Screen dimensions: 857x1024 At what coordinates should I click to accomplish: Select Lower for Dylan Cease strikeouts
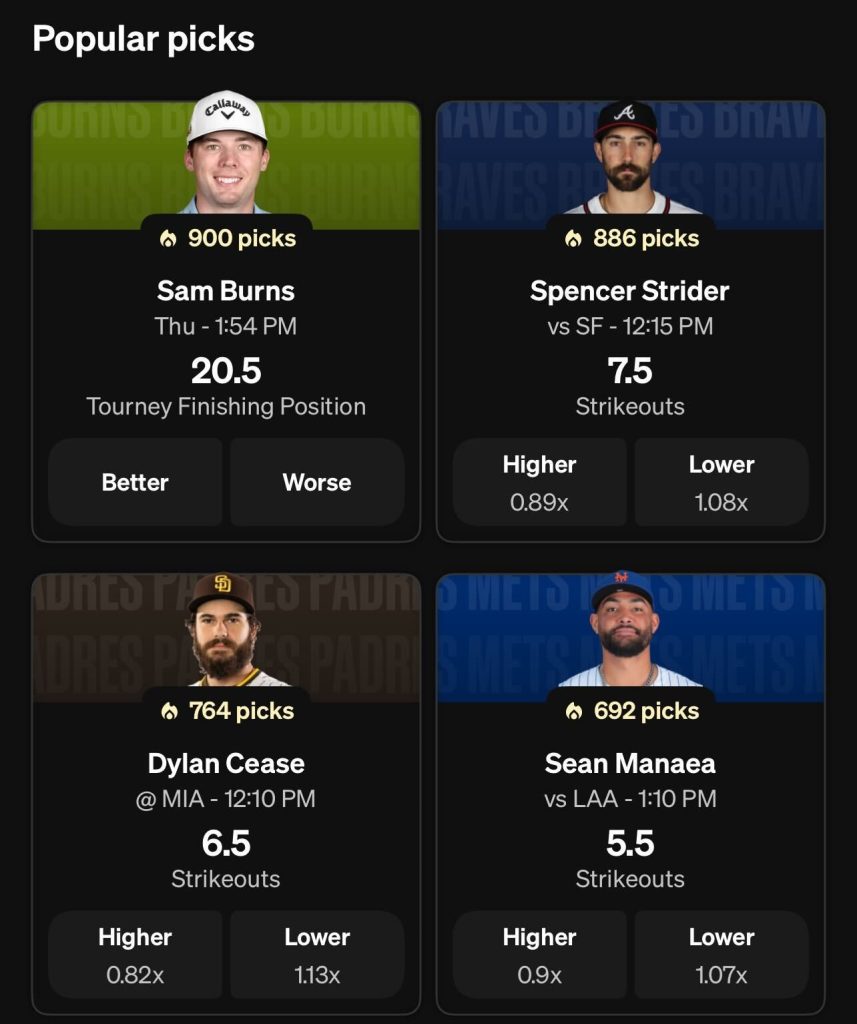pyautogui.click(x=317, y=954)
